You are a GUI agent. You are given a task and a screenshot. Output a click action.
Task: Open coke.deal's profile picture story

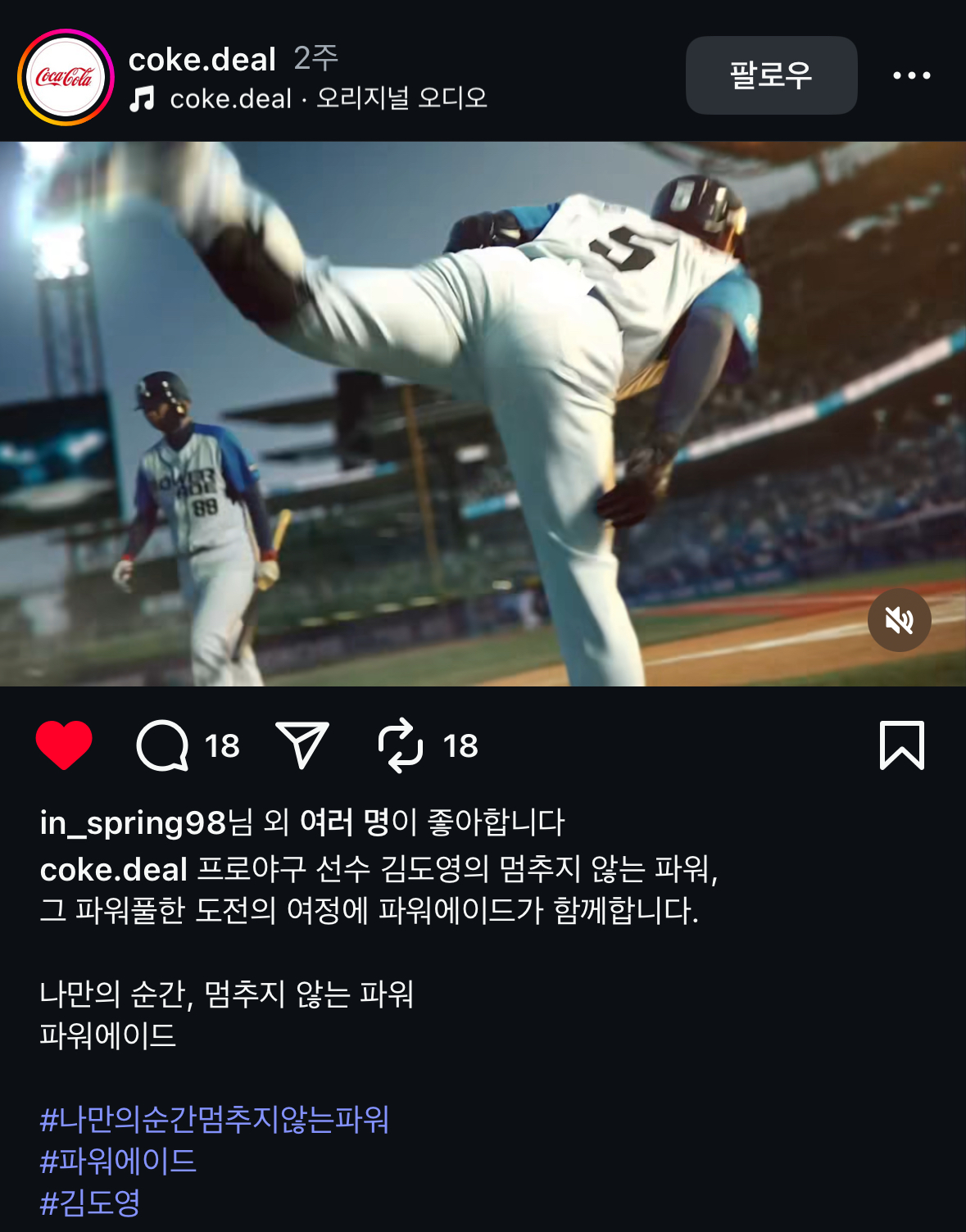tap(66, 77)
